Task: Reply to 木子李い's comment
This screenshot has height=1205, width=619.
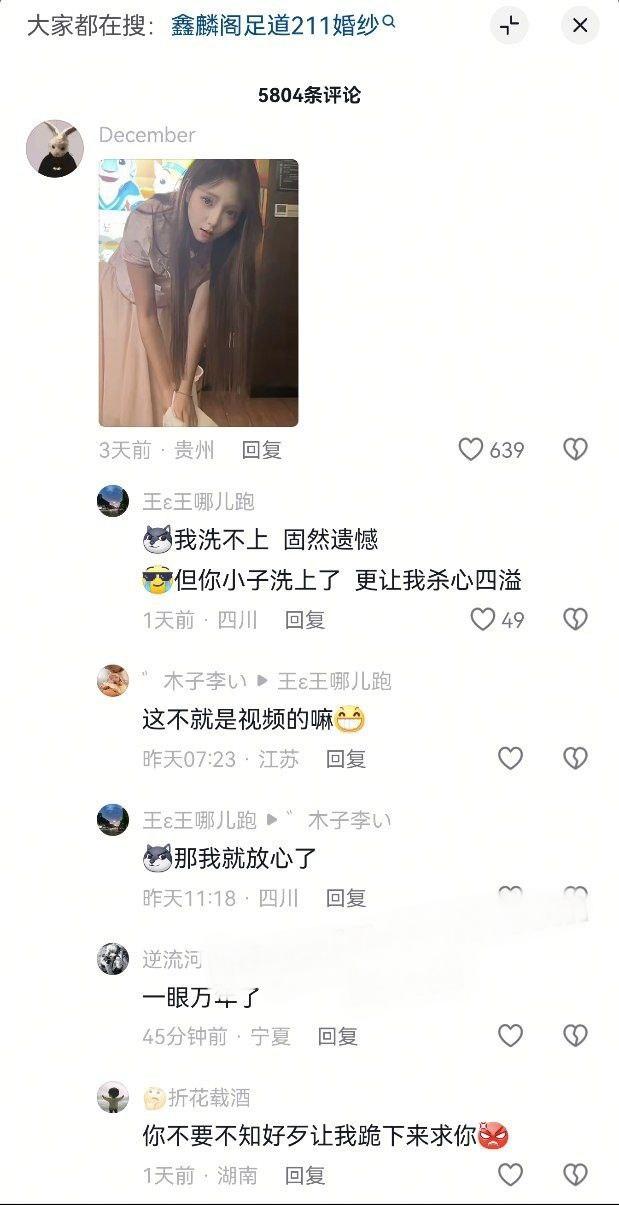Action: click(x=346, y=759)
